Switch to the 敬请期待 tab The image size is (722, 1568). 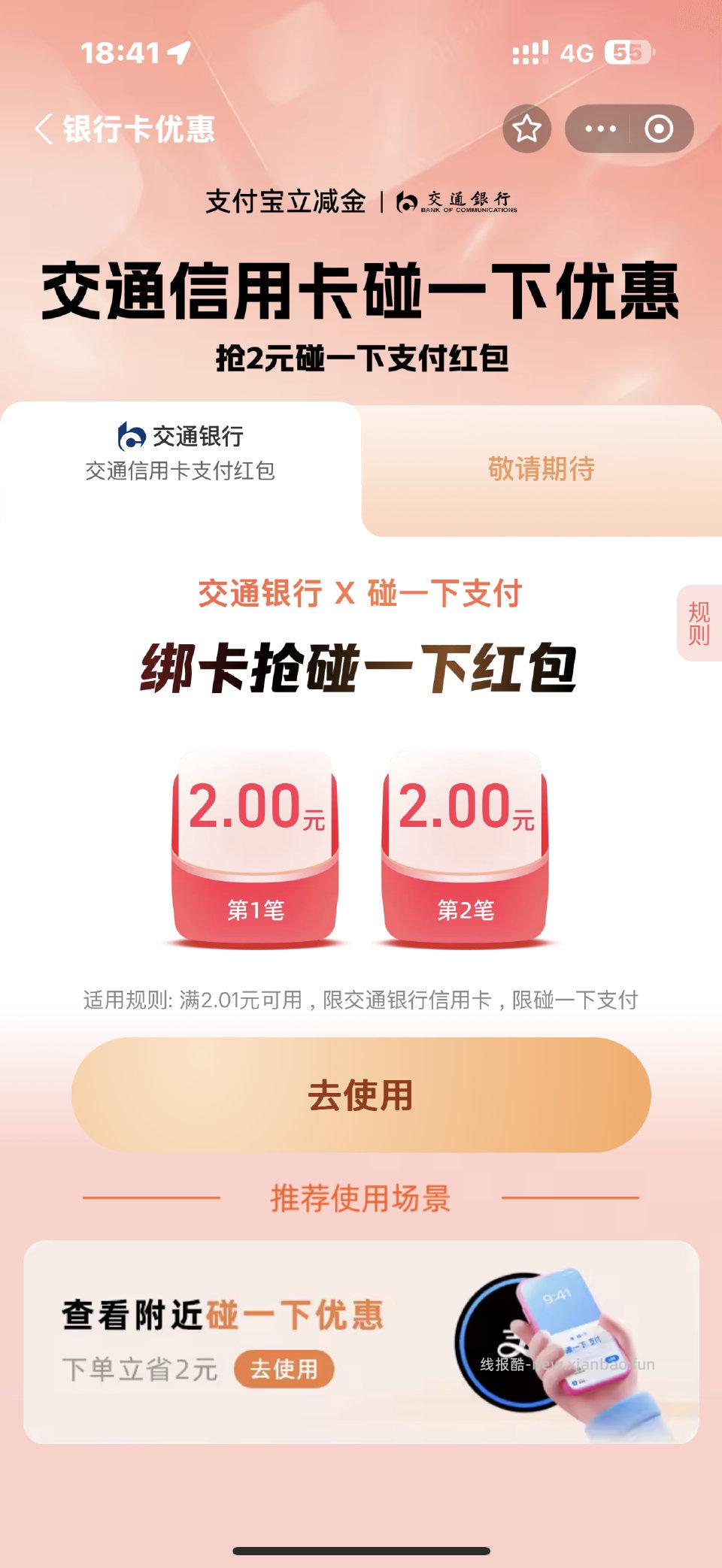(540, 469)
